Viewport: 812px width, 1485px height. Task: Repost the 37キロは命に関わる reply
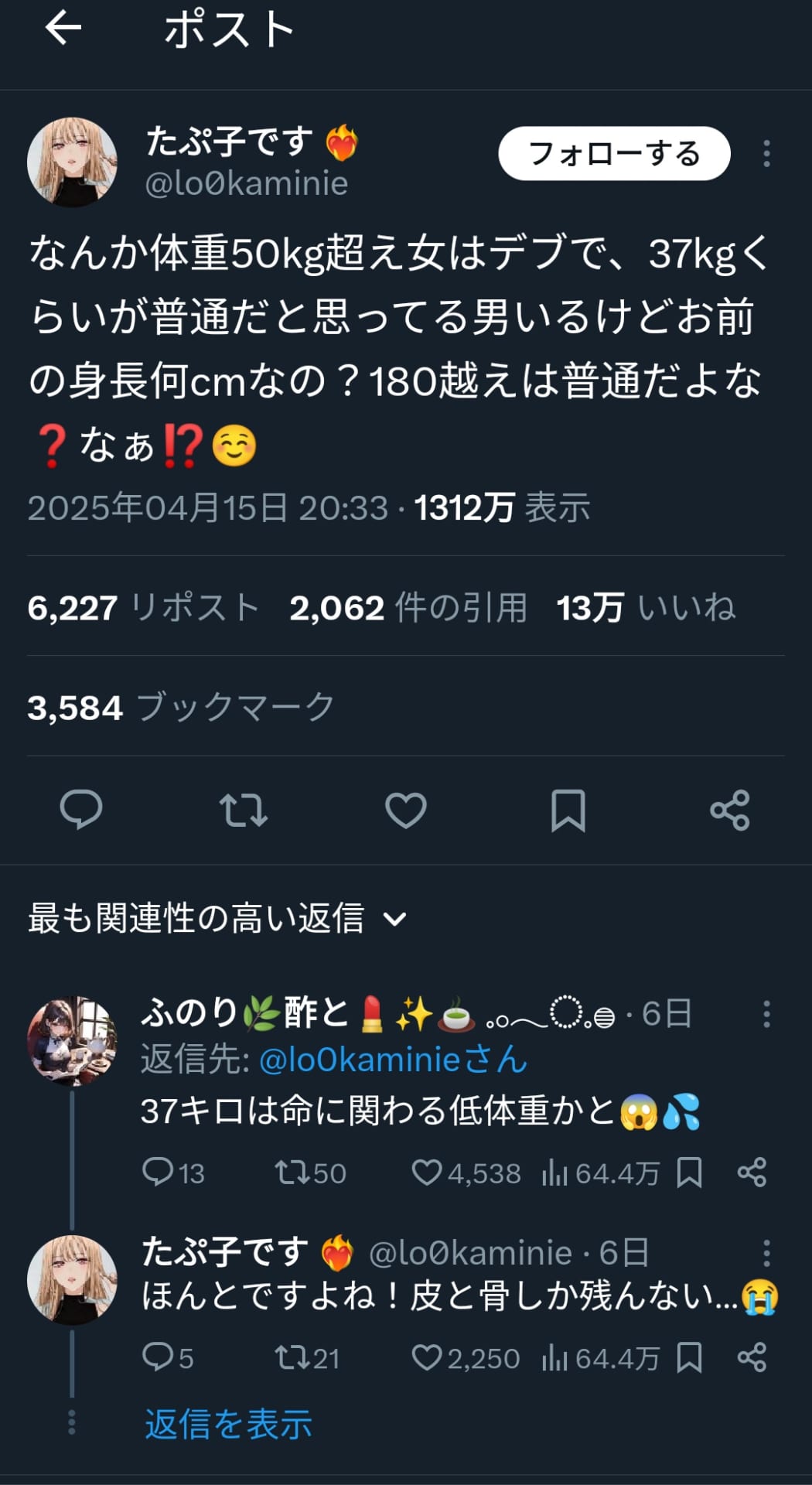pos(292,1173)
